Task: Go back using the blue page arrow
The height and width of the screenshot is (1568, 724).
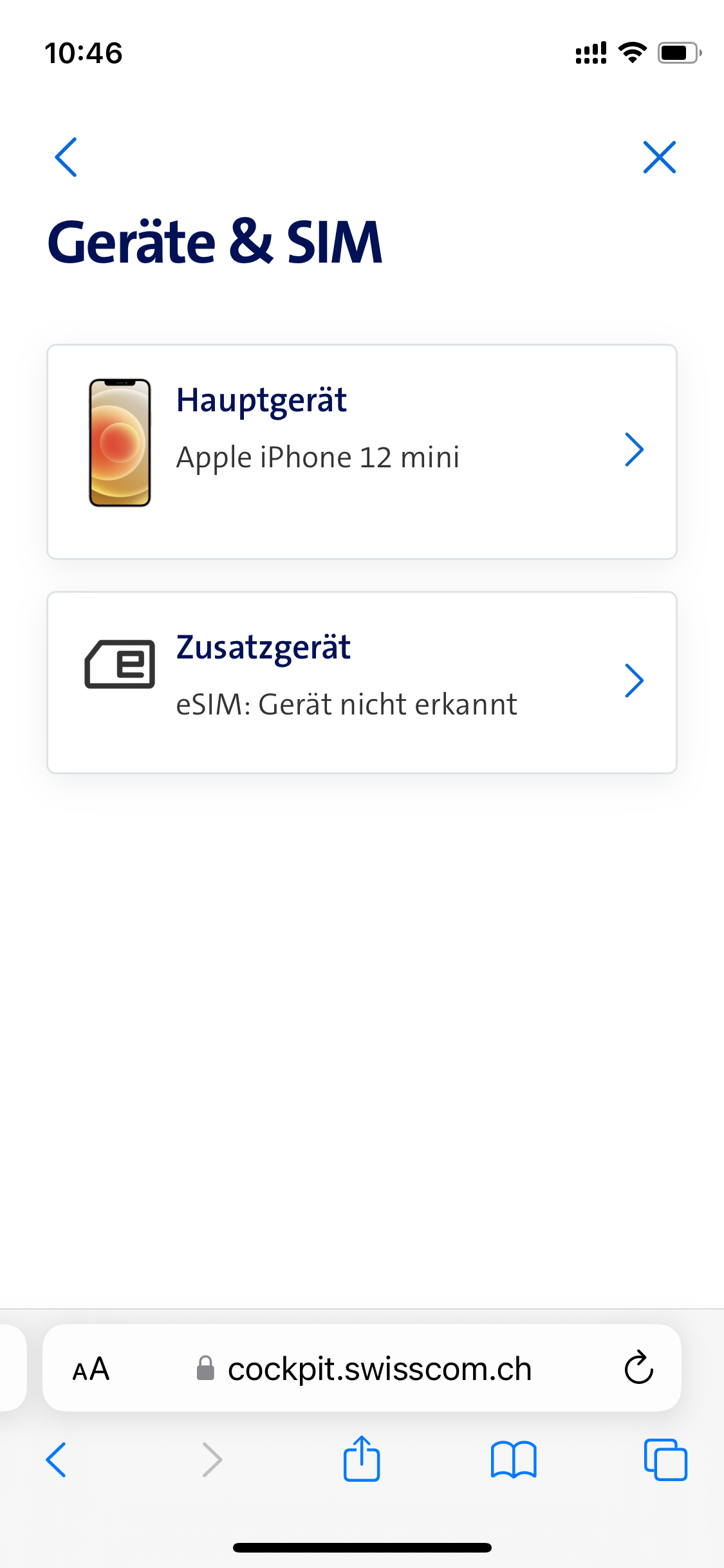Action: [66, 157]
